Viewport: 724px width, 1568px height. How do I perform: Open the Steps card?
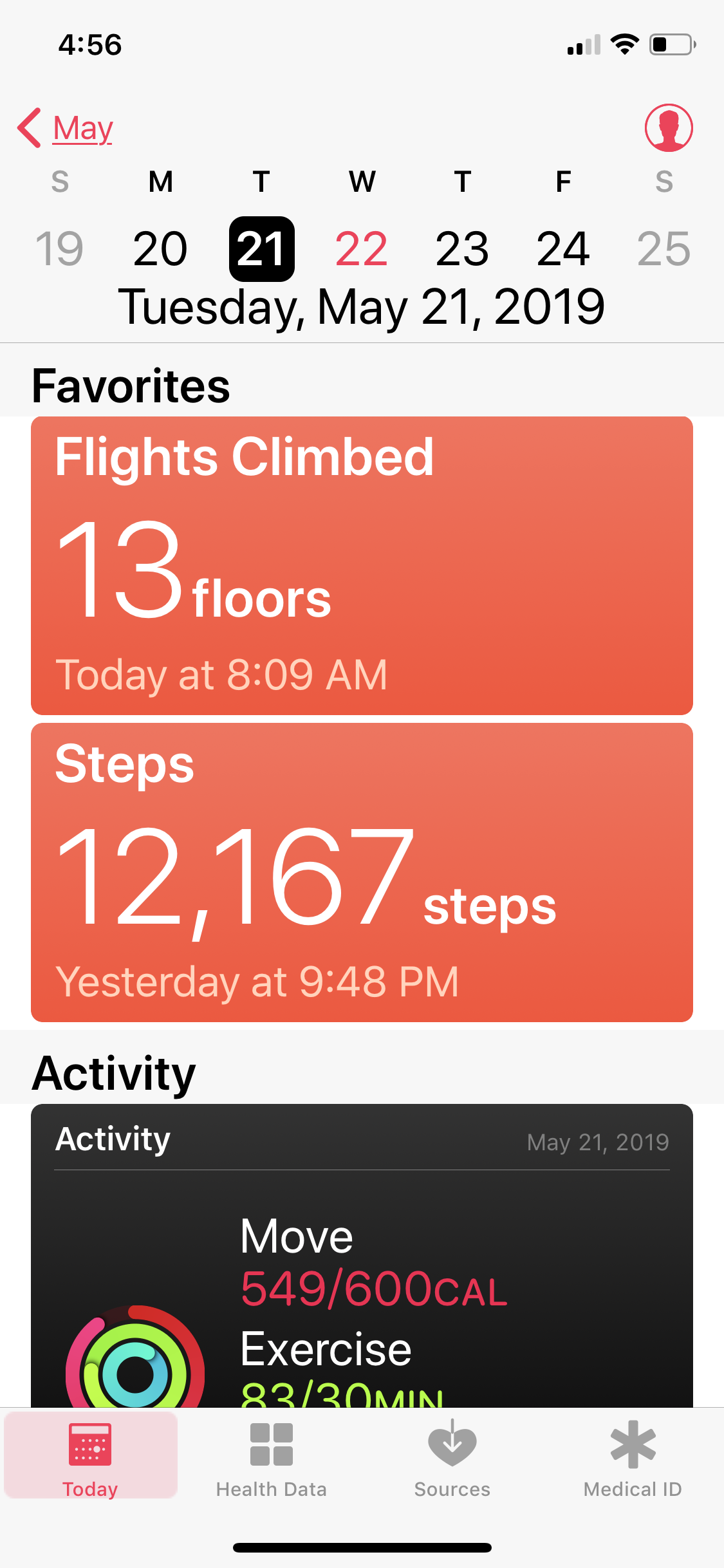[x=362, y=872]
